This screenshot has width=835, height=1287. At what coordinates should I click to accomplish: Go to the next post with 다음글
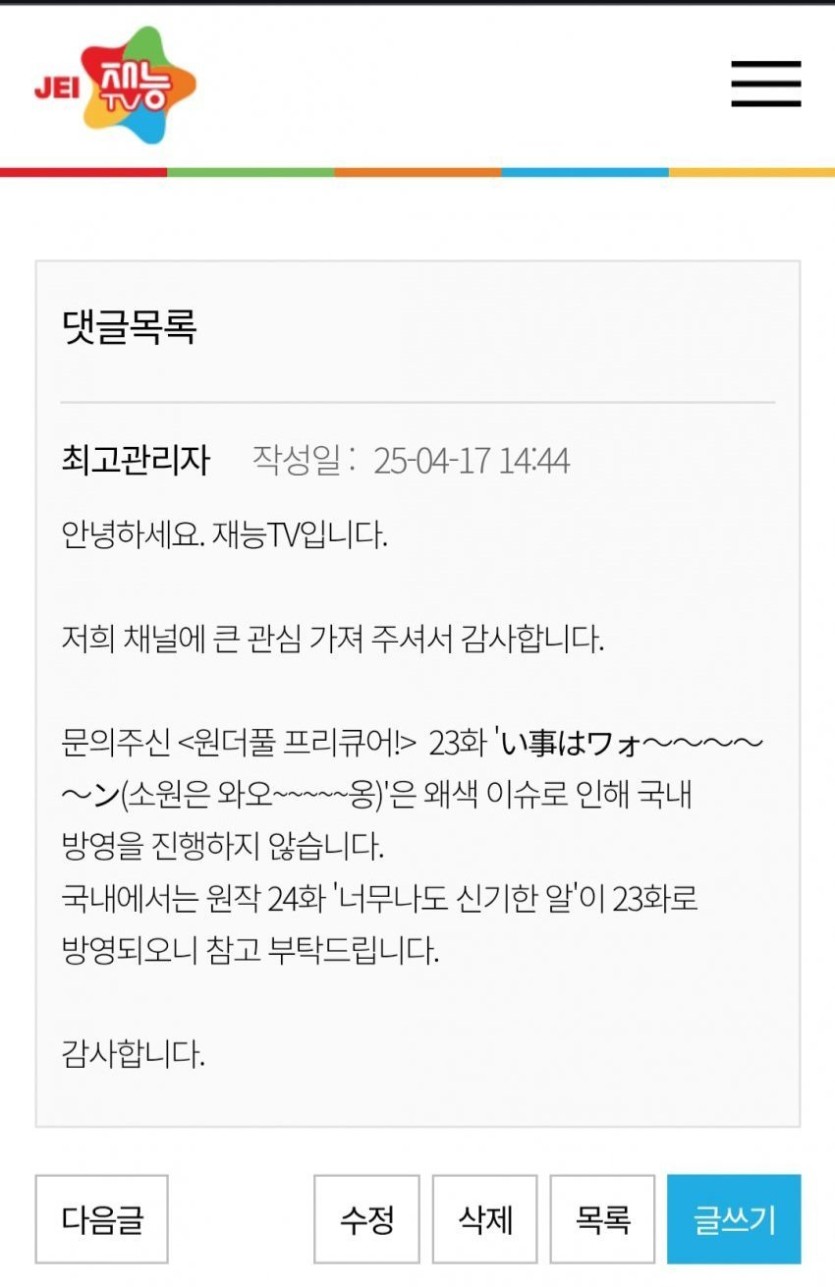click(x=102, y=1219)
